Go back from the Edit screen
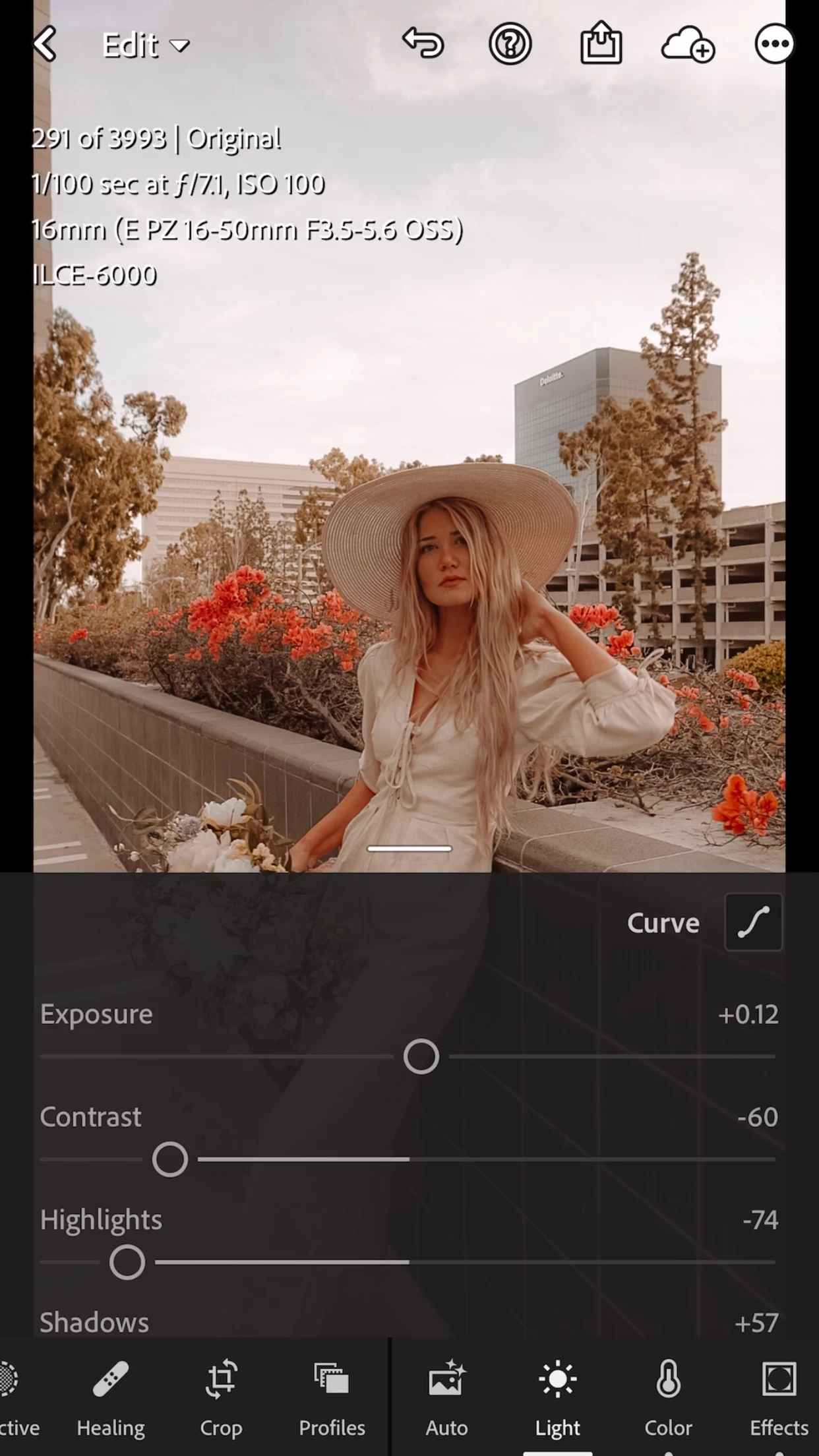 [45, 45]
